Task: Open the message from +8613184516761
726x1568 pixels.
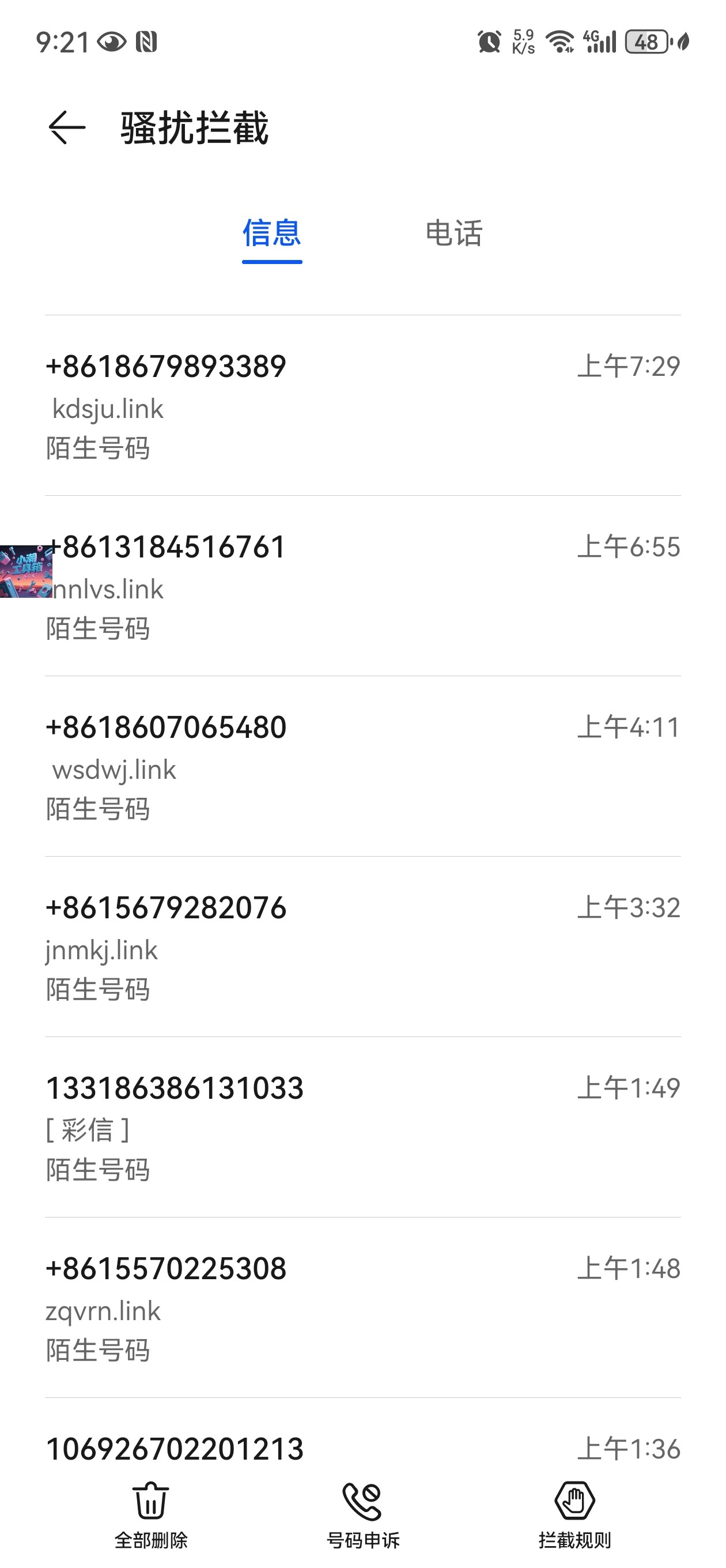Action: pos(362,586)
